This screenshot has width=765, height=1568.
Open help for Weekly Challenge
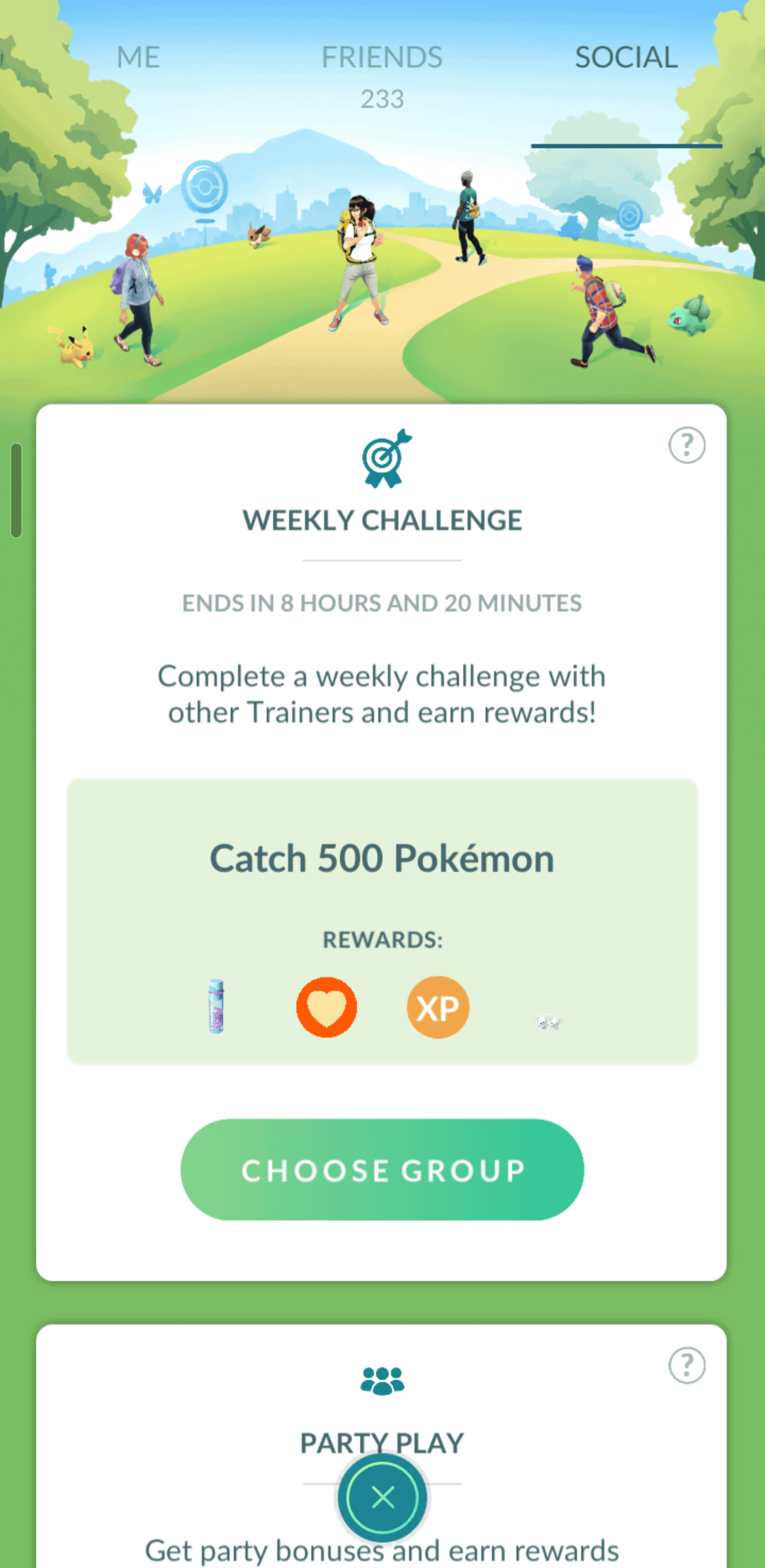pyautogui.click(x=686, y=445)
